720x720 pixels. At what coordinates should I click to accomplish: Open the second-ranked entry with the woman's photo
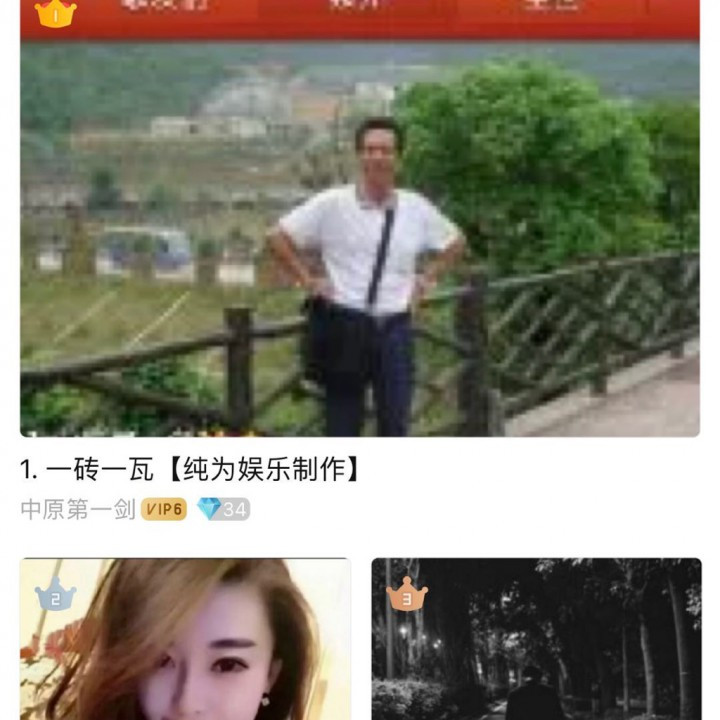[x=186, y=638]
